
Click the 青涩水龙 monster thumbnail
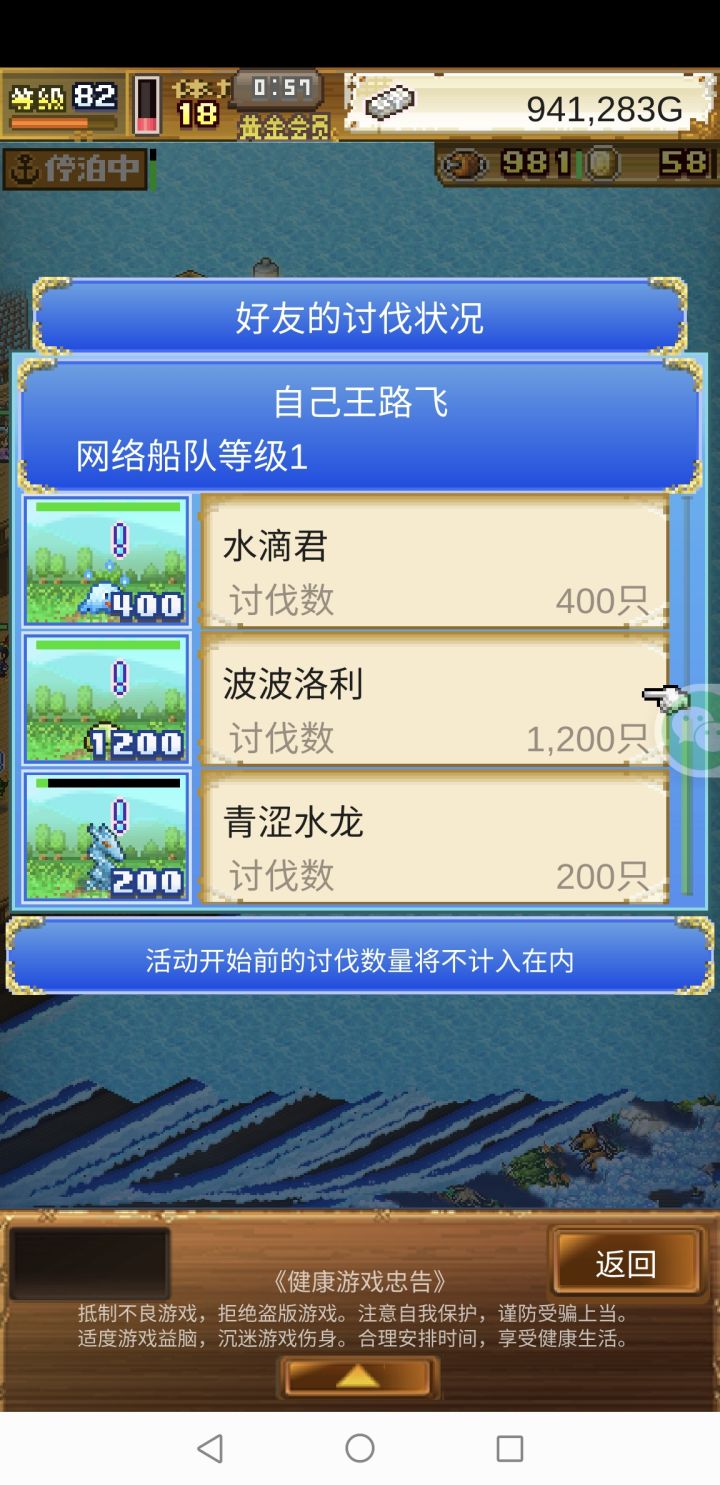(x=105, y=836)
